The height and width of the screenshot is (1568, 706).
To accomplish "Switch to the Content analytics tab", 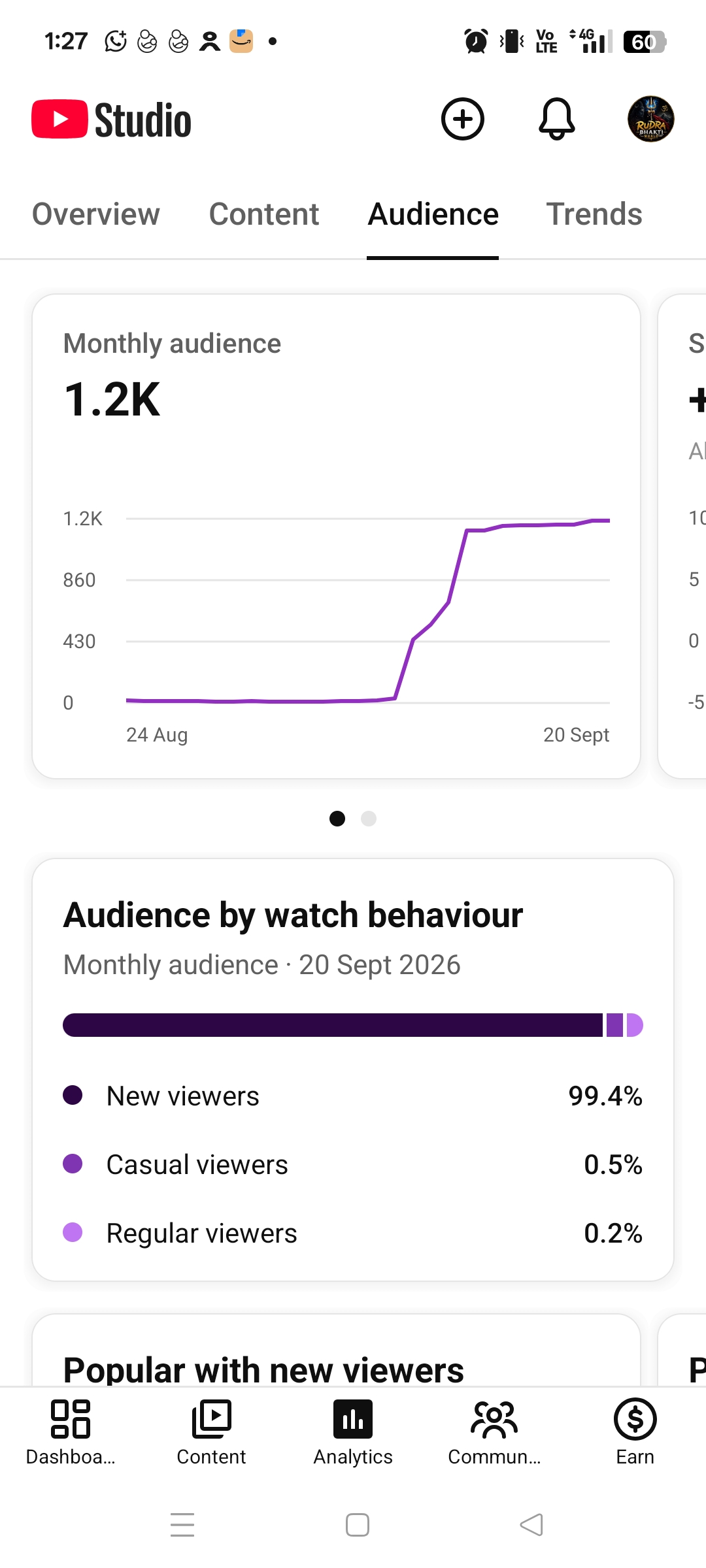I will [x=264, y=214].
